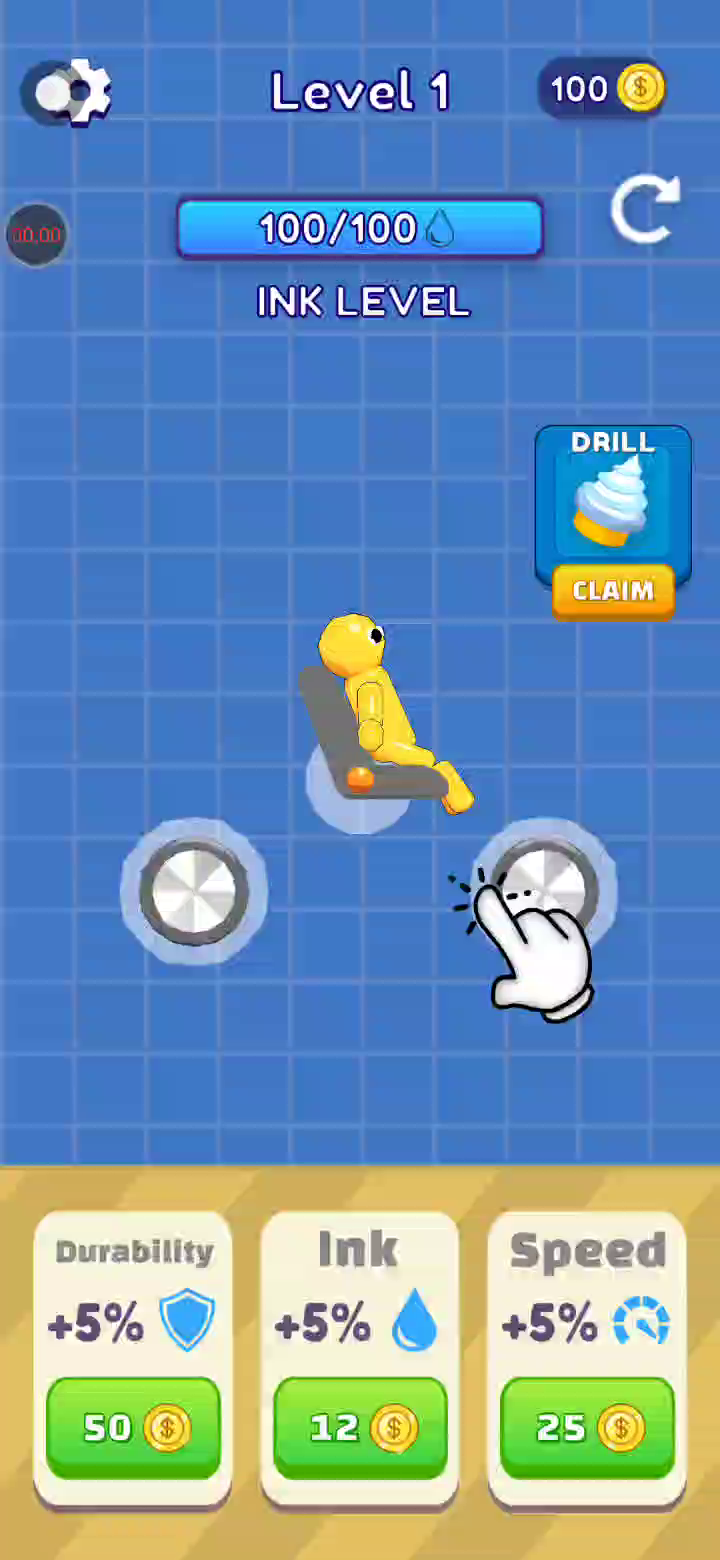Screen dimensions: 720x1560
Task: Buy Durability upgrade for 50 coins
Action: pos(133,1427)
